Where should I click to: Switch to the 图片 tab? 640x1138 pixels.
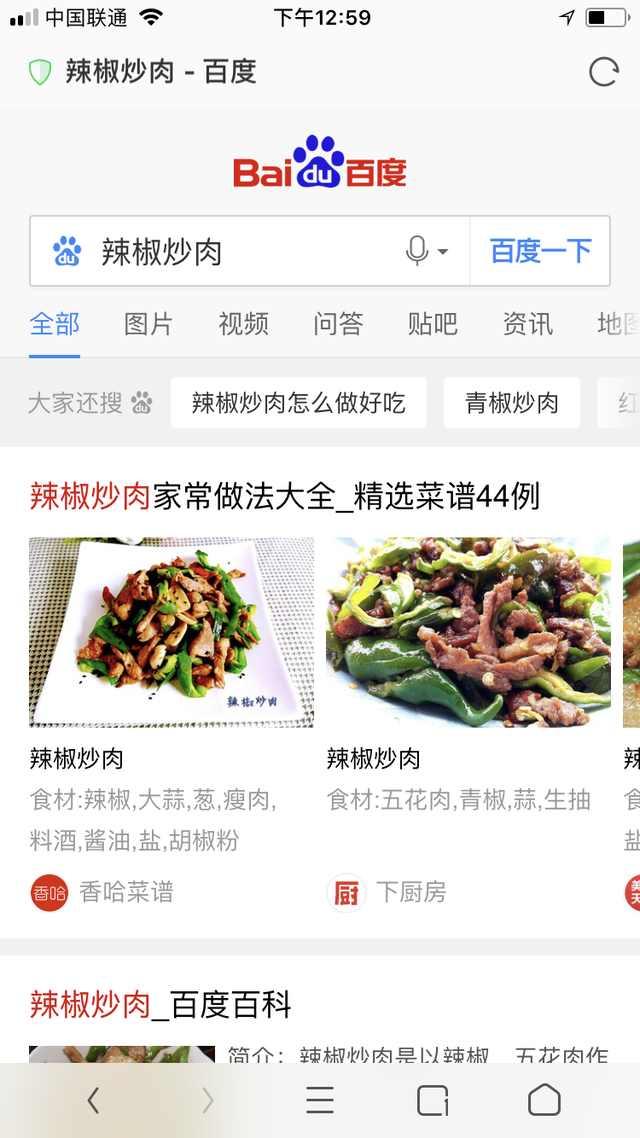(x=149, y=324)
